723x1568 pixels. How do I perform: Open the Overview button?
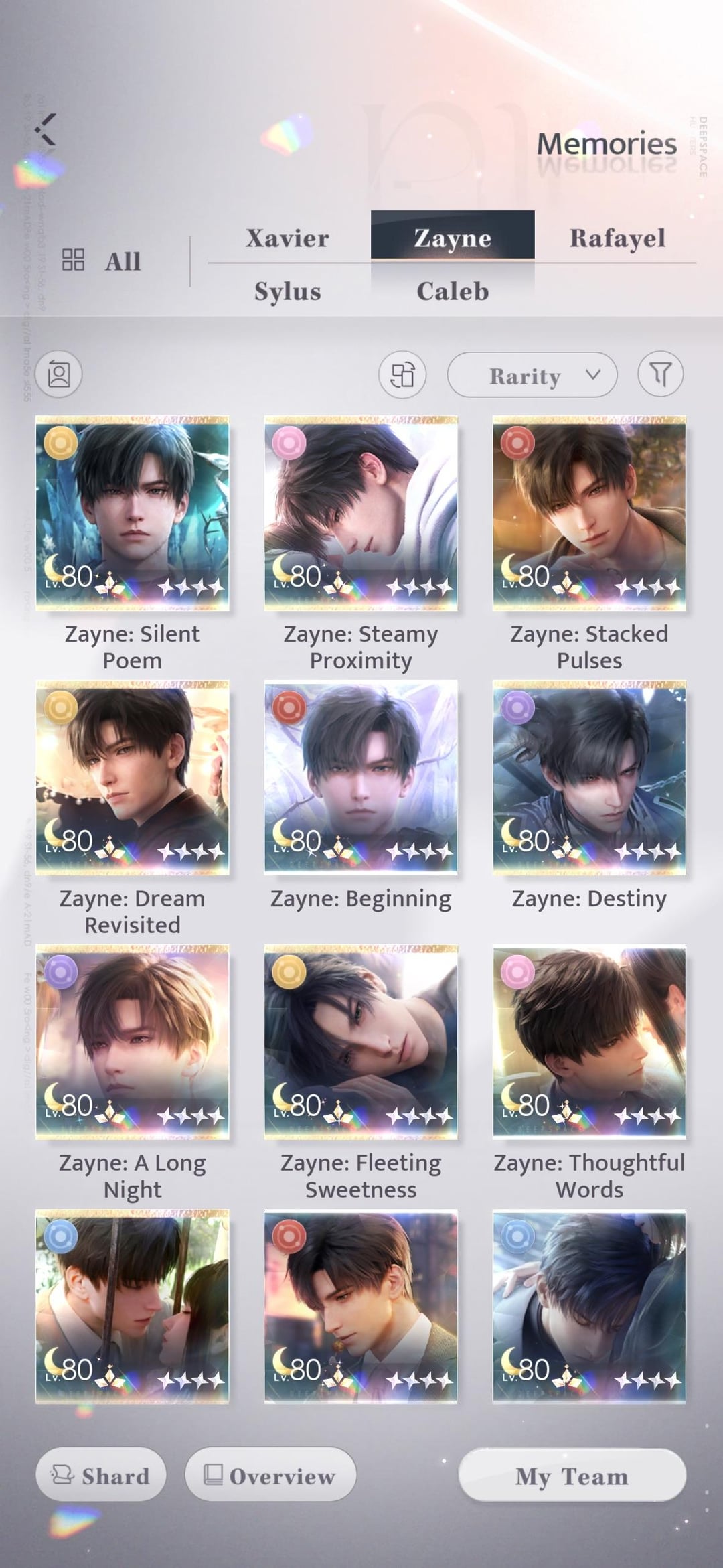coord(270,1476)
